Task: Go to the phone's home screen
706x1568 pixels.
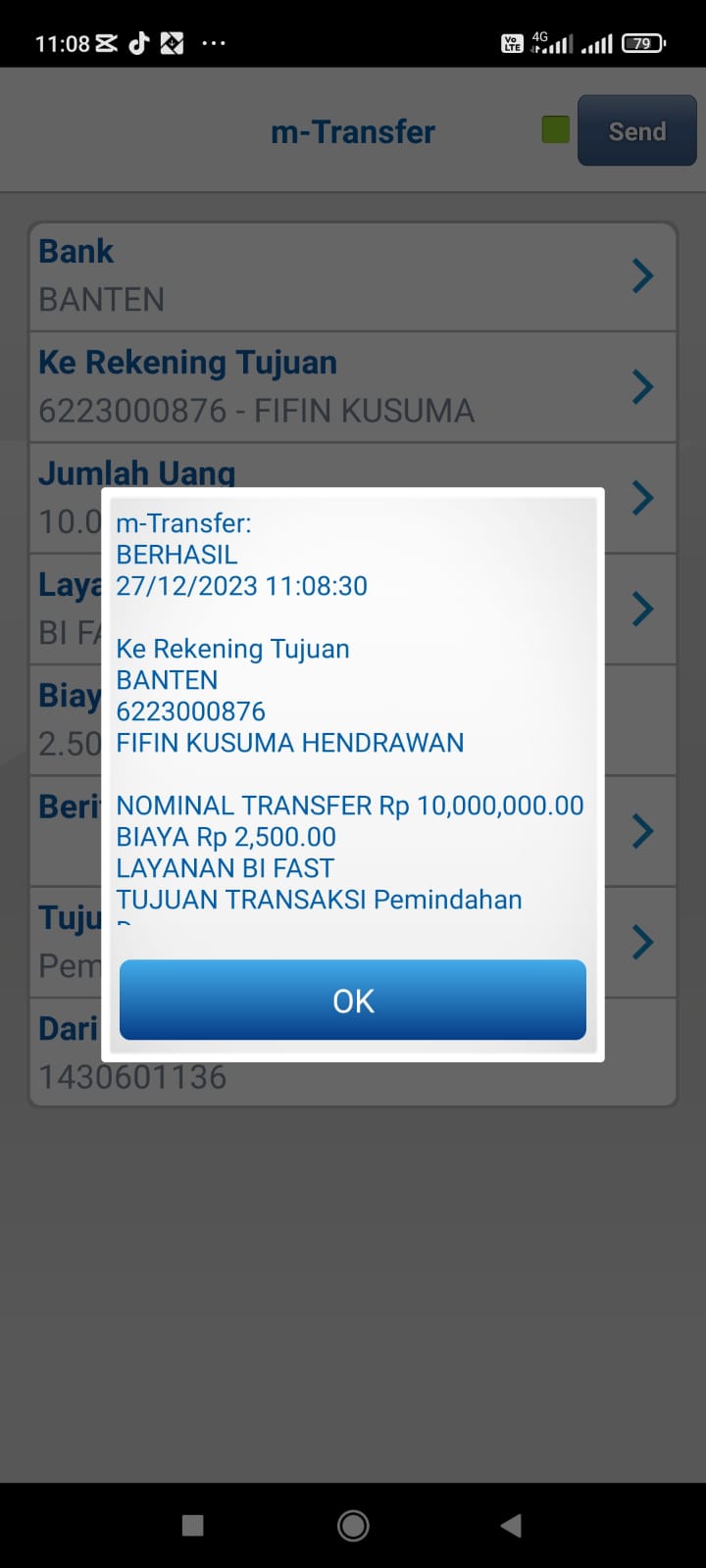Action: pyautogui.click(x=353, y=1525)
